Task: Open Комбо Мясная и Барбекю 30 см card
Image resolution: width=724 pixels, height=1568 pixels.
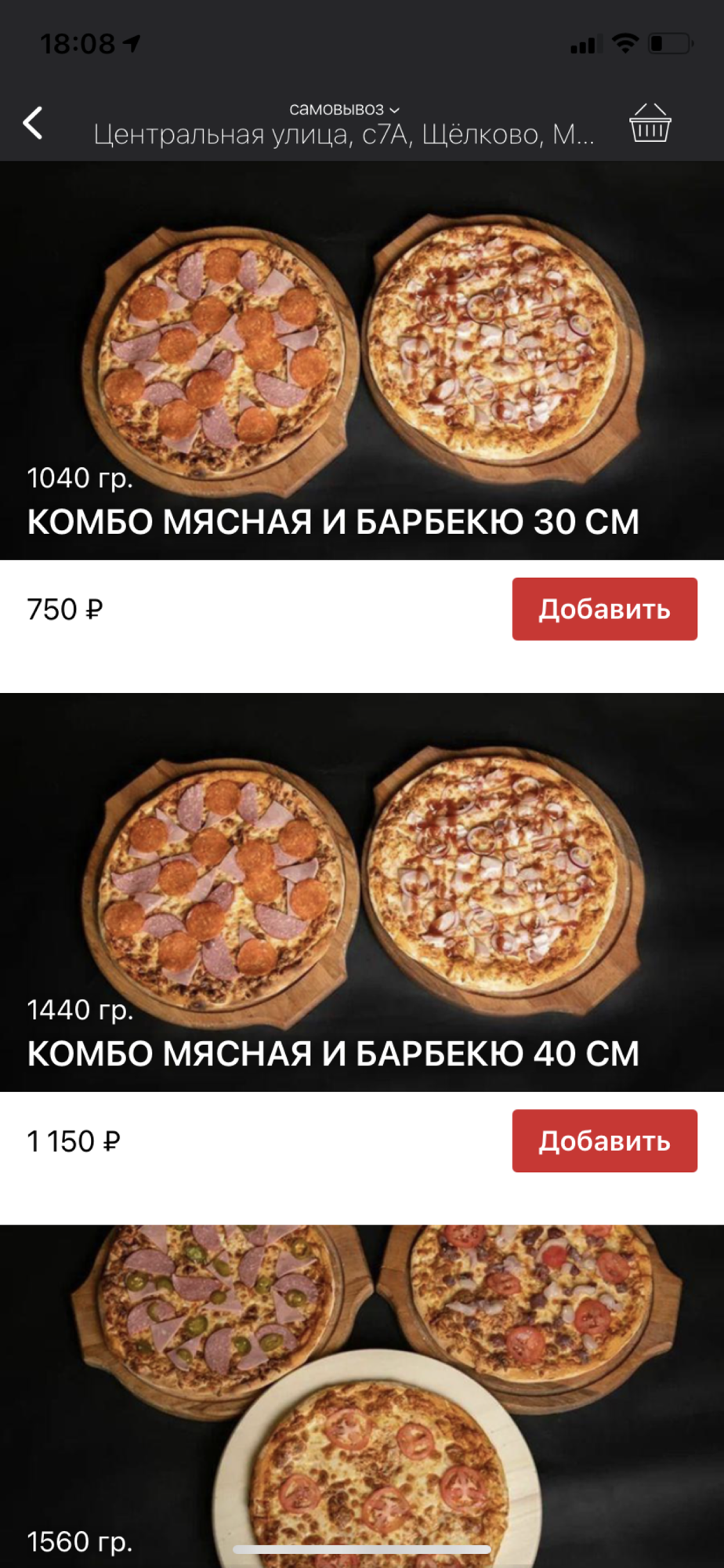Action: pos(362,361)
